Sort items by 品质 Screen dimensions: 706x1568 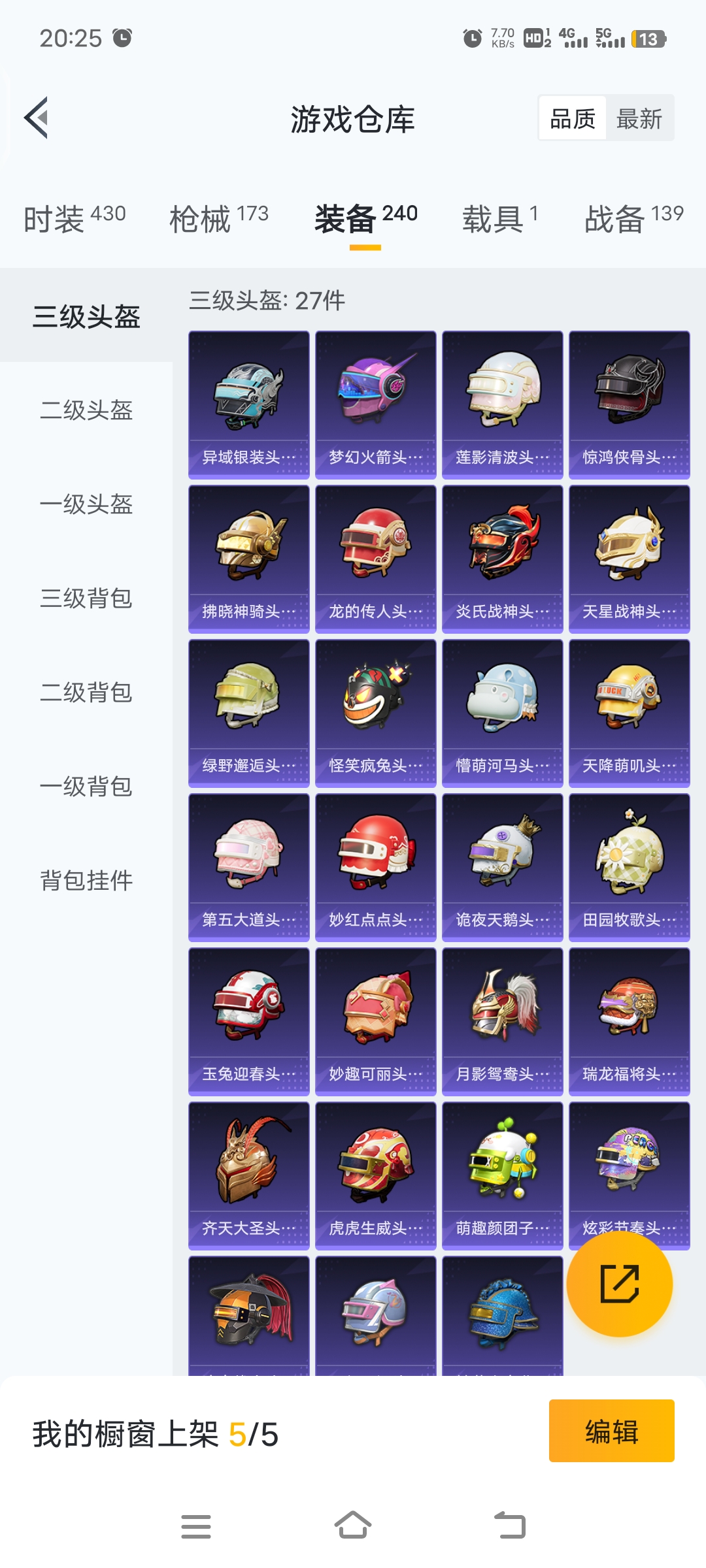[573, 118]
